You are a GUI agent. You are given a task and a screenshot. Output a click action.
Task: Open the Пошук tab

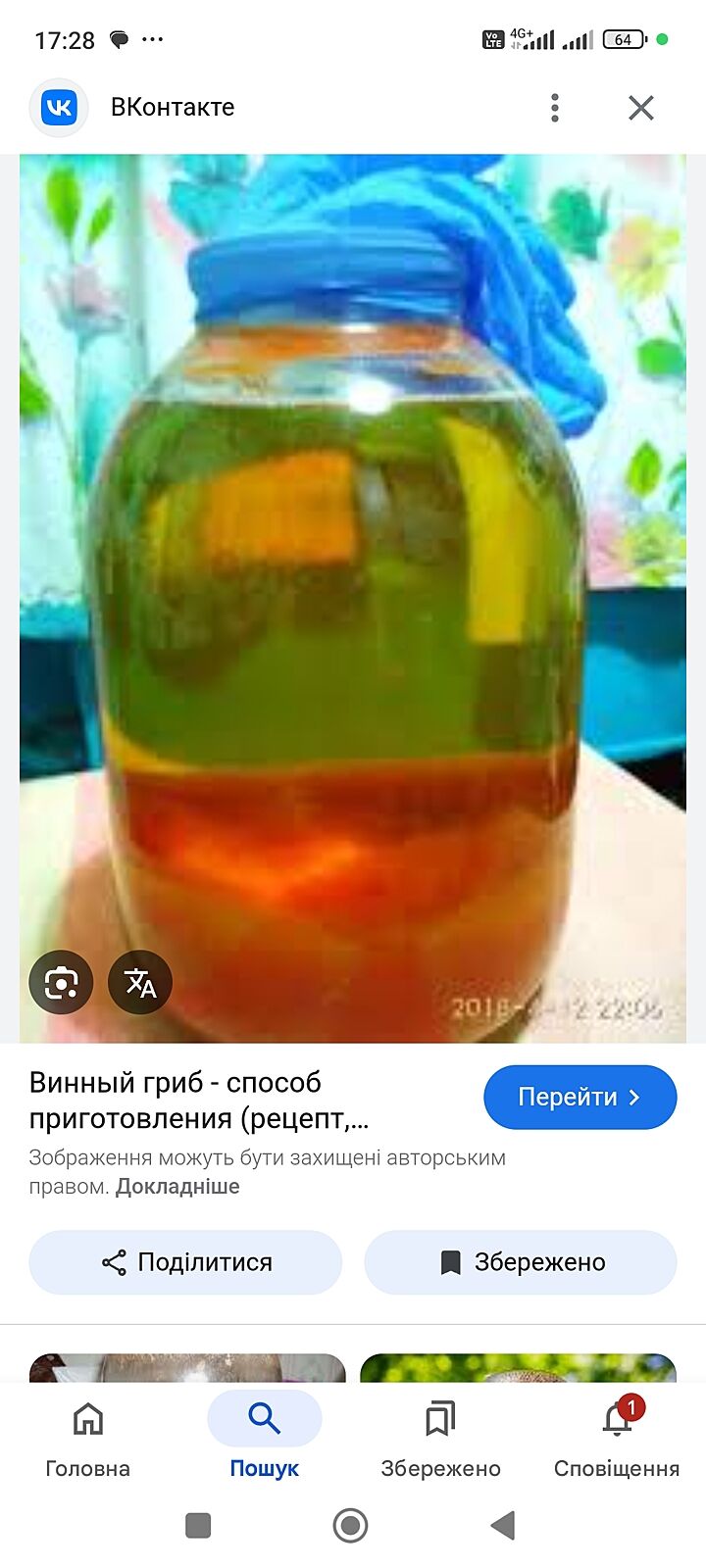coord(264,1437)
